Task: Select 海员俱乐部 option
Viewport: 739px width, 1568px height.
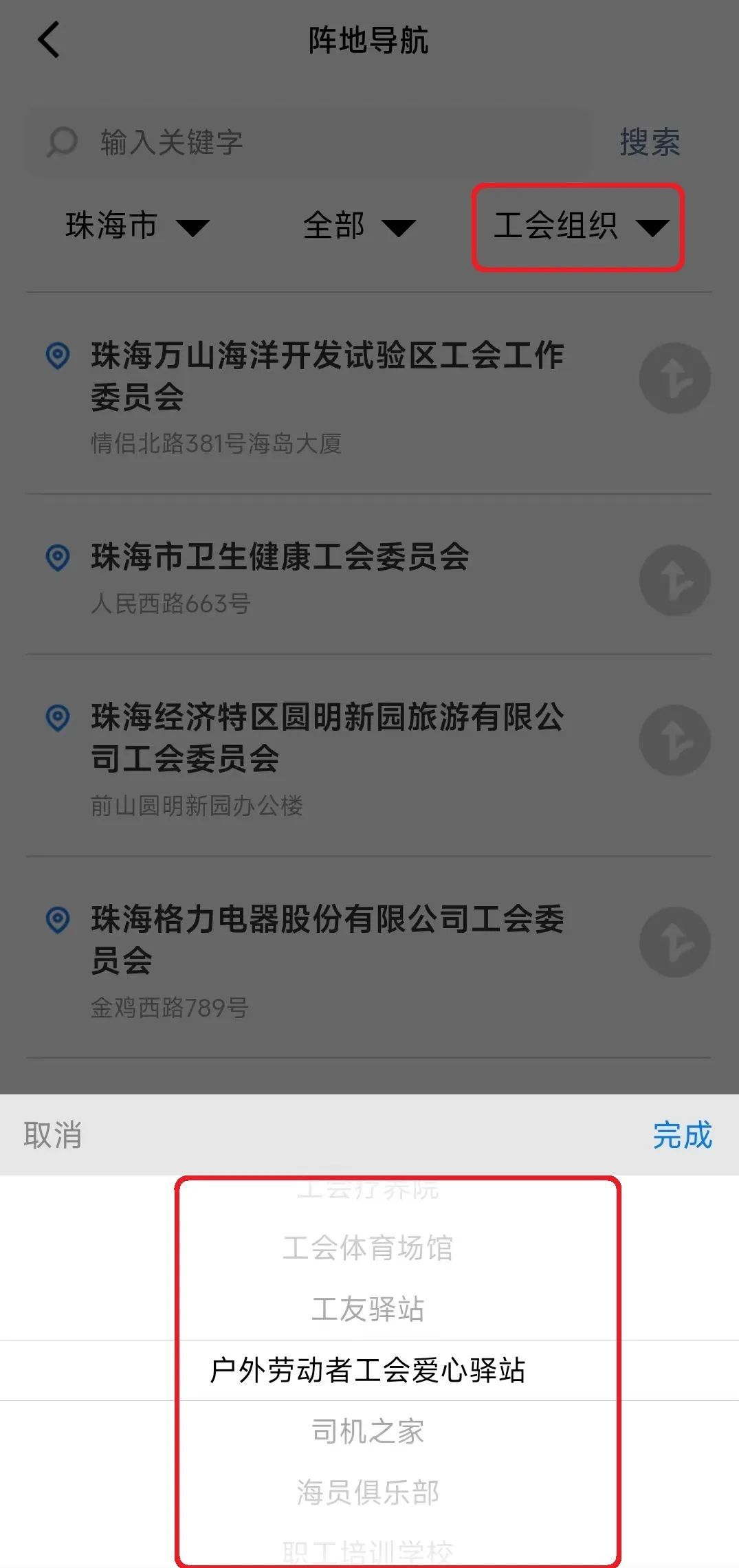Action: click(x=368, y=1492)
